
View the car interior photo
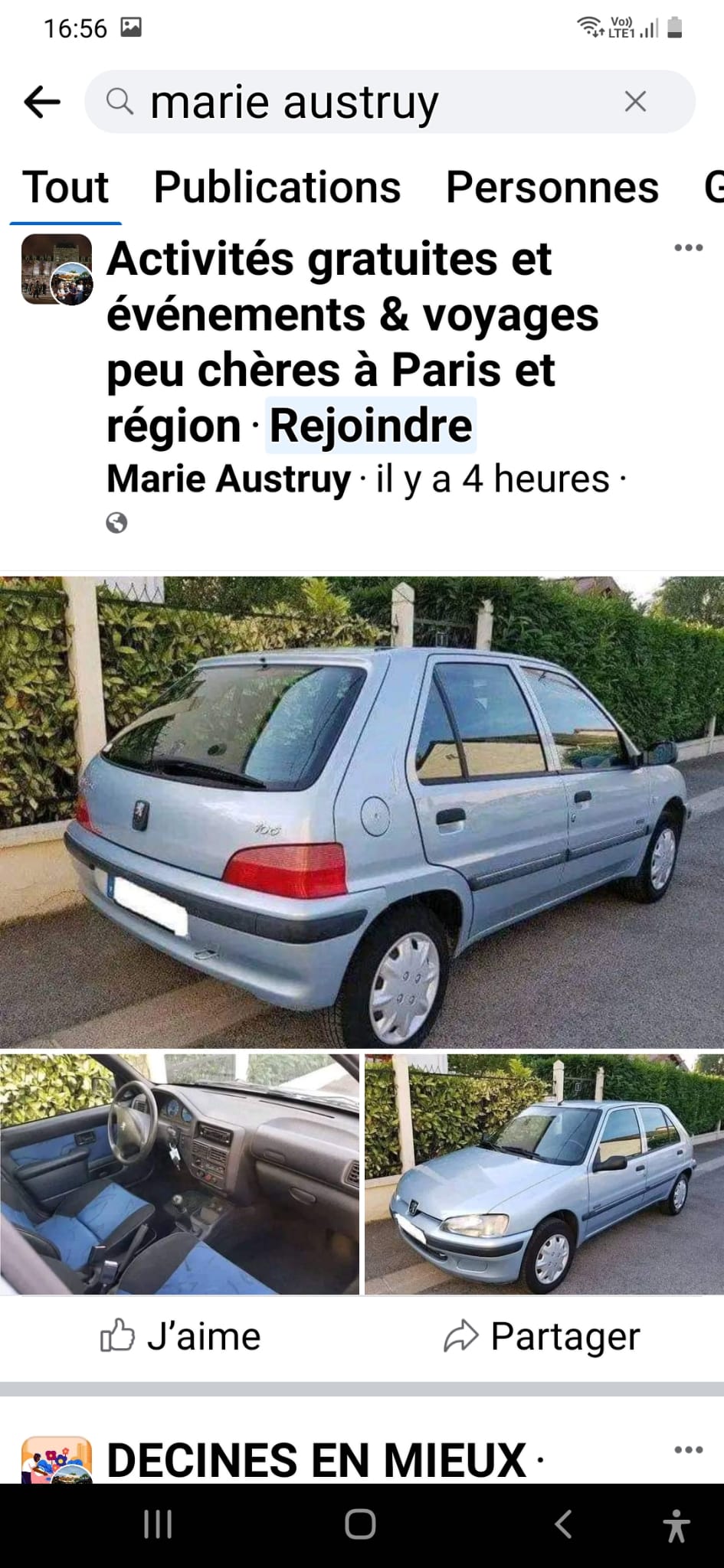pos(179,1174)
